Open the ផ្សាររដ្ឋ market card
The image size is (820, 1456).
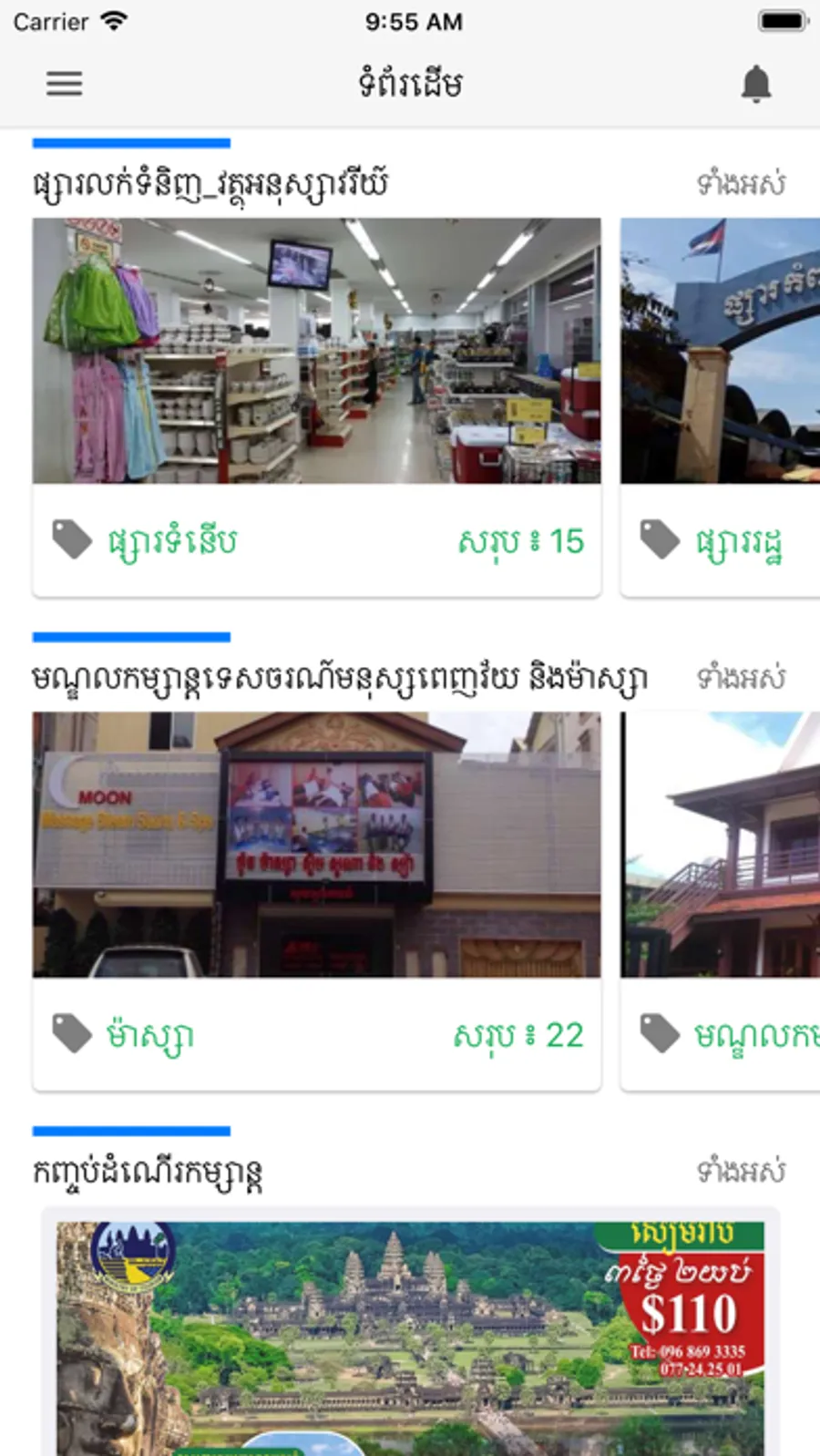[x=720, y=406]
